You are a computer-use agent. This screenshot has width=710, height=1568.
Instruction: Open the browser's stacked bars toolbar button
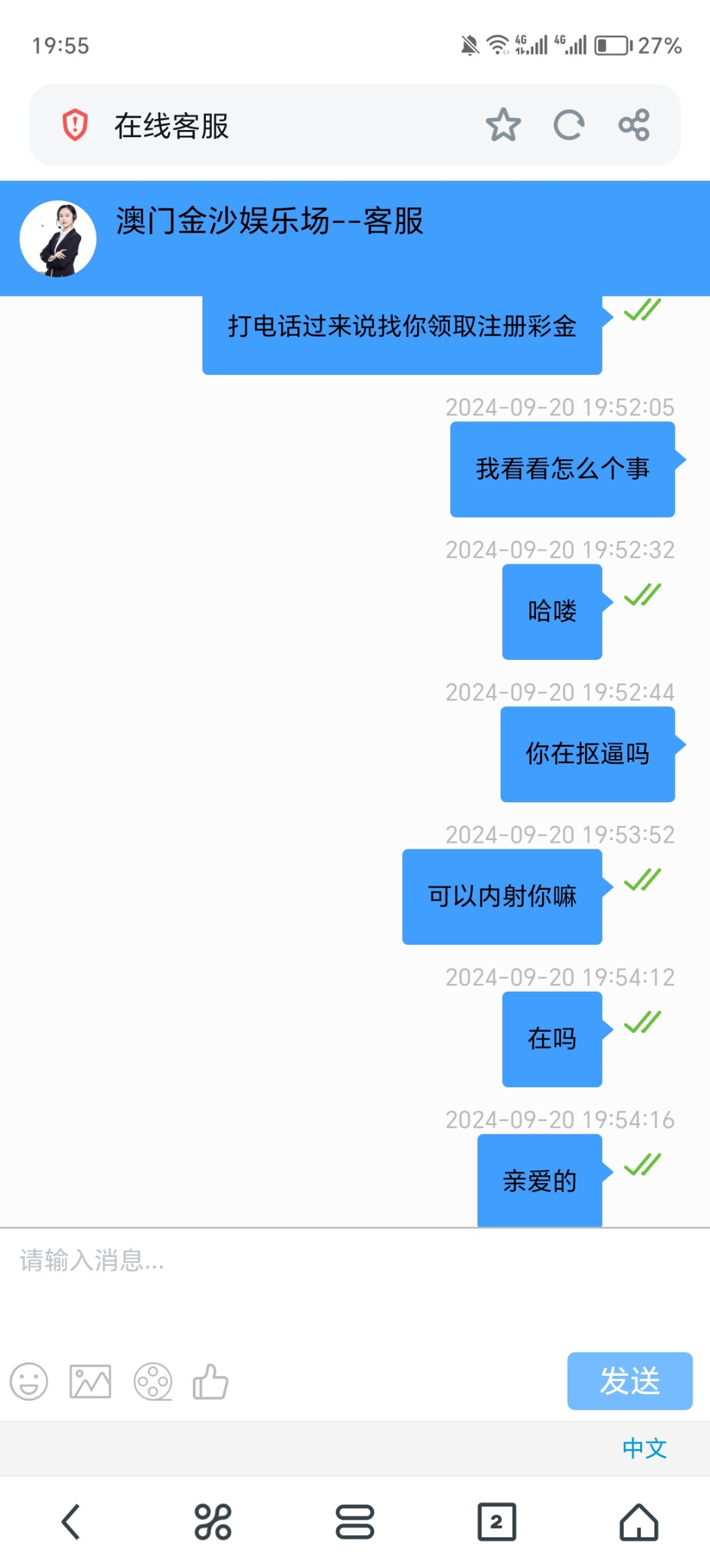pyautogui.click(x=354, y=1522)
